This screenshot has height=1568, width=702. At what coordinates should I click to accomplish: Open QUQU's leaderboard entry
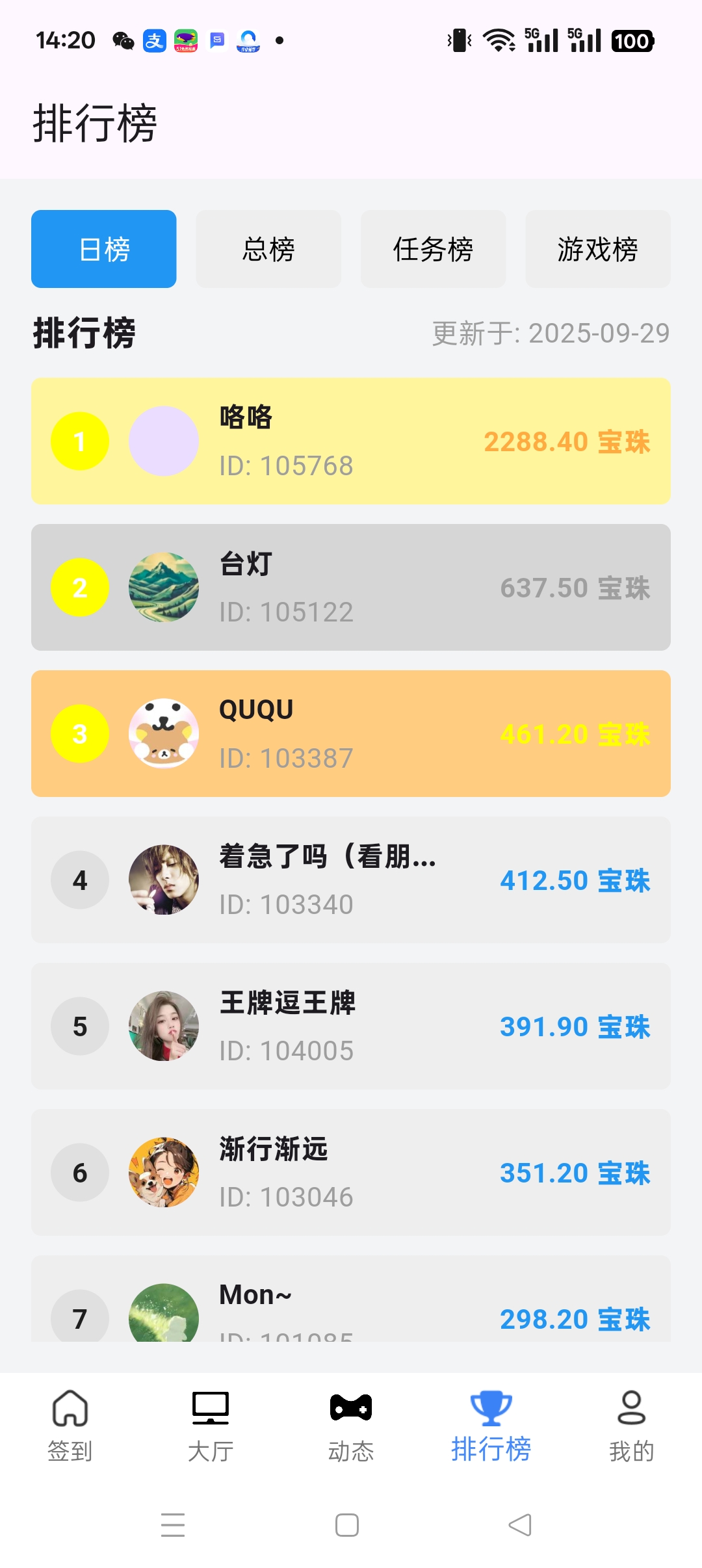pyautogui.click(x=351, y=733)
